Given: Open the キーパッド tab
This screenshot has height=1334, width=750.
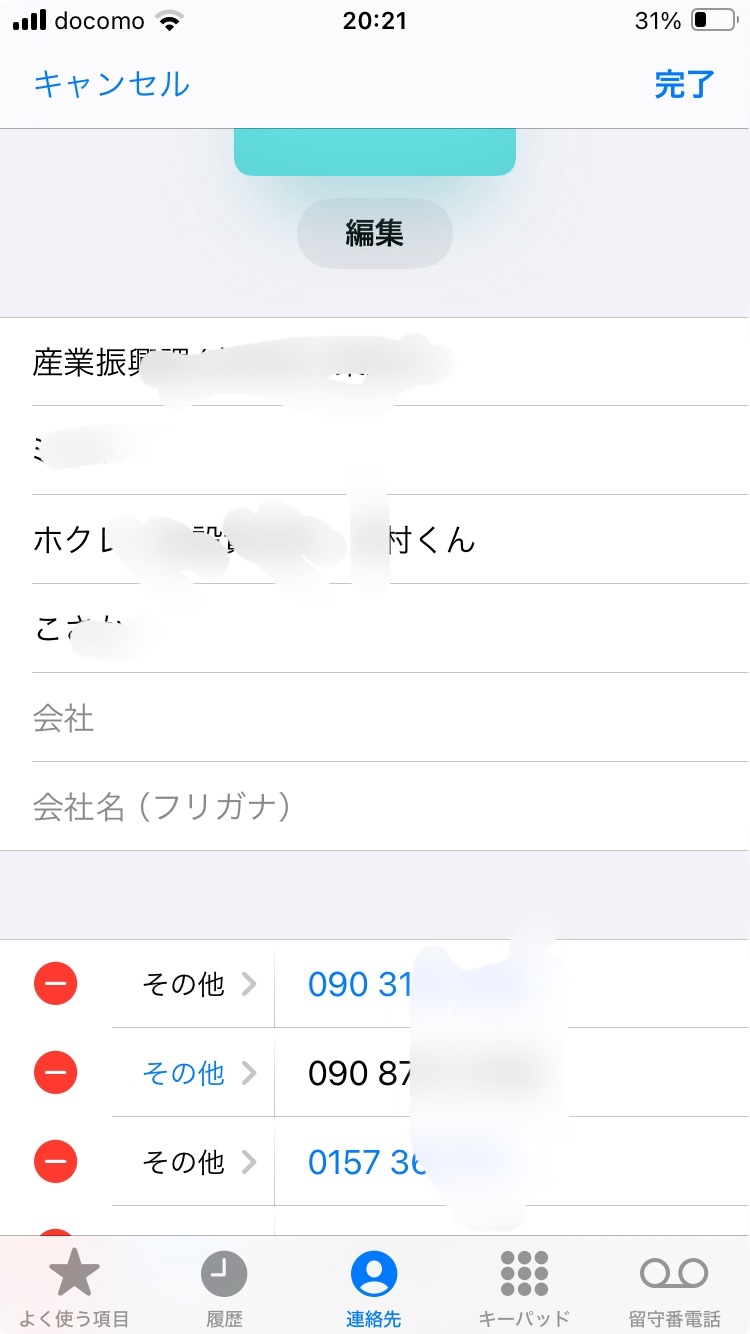Looking at the screenshot, I should [524, 1288].
